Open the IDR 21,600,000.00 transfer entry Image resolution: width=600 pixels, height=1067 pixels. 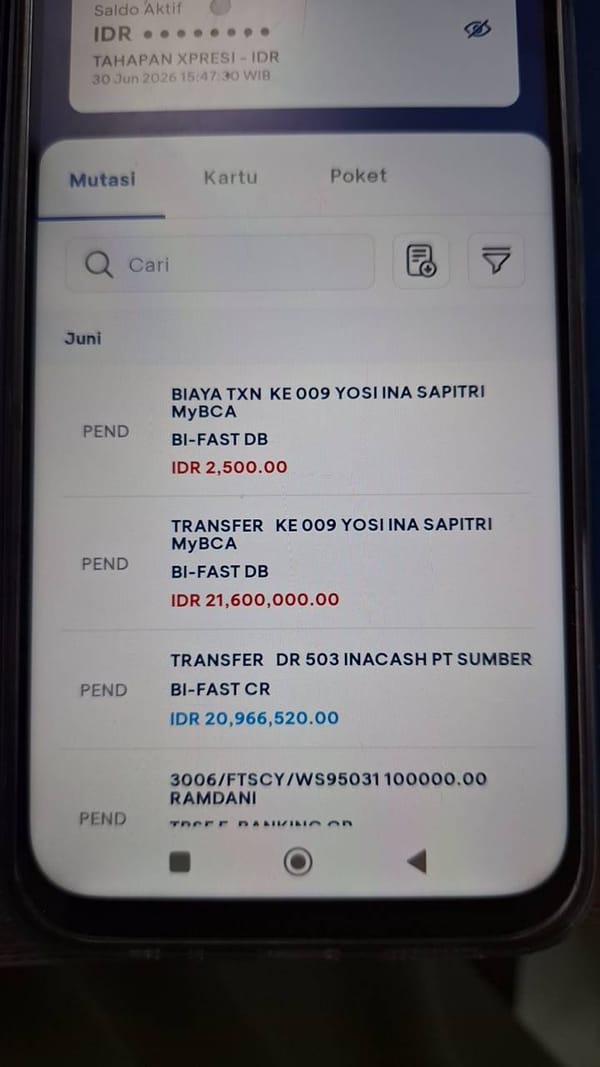pos(297,563)
